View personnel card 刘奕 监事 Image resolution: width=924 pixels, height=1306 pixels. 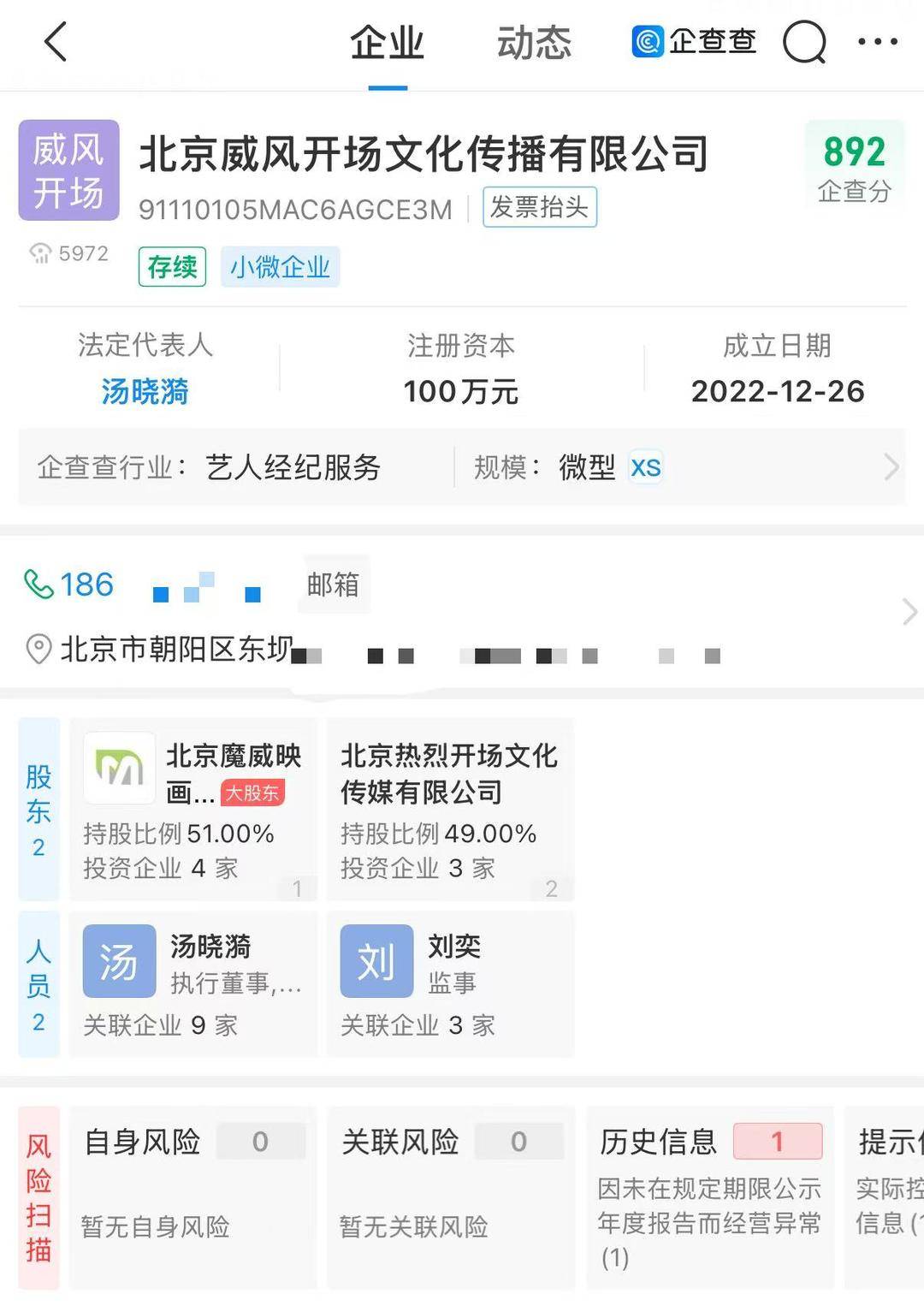(449, 982)
